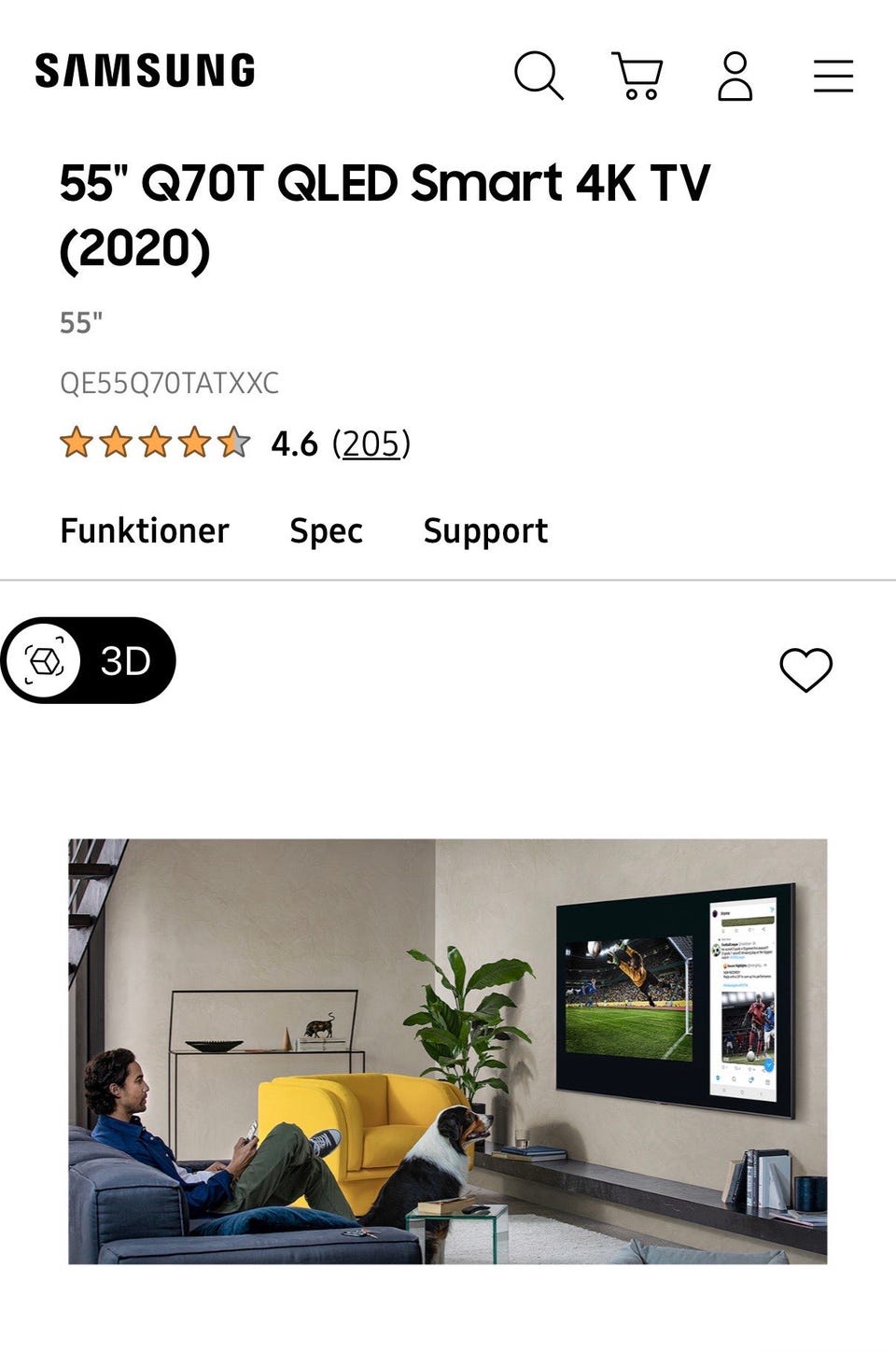Open the 205 reviews link
The height and width of the screenshot is (1352, 896).
point(370,444)
